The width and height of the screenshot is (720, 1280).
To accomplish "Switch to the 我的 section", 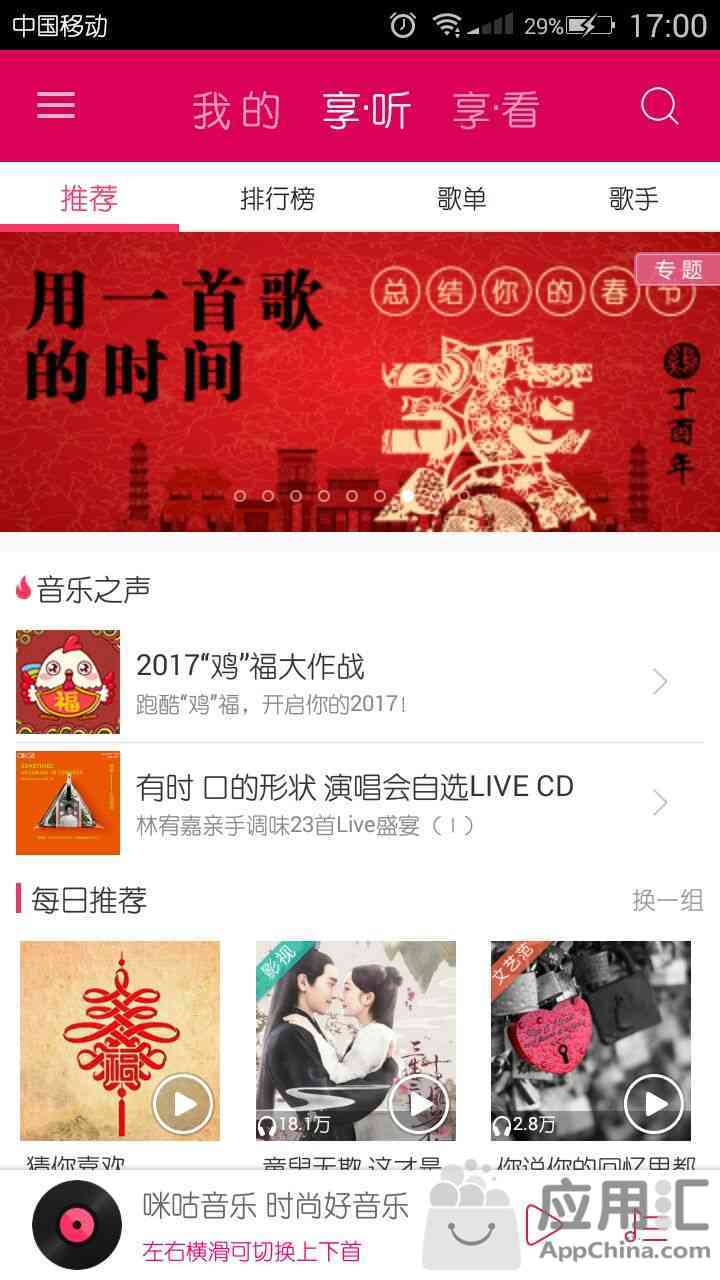I will pos(236,110).
